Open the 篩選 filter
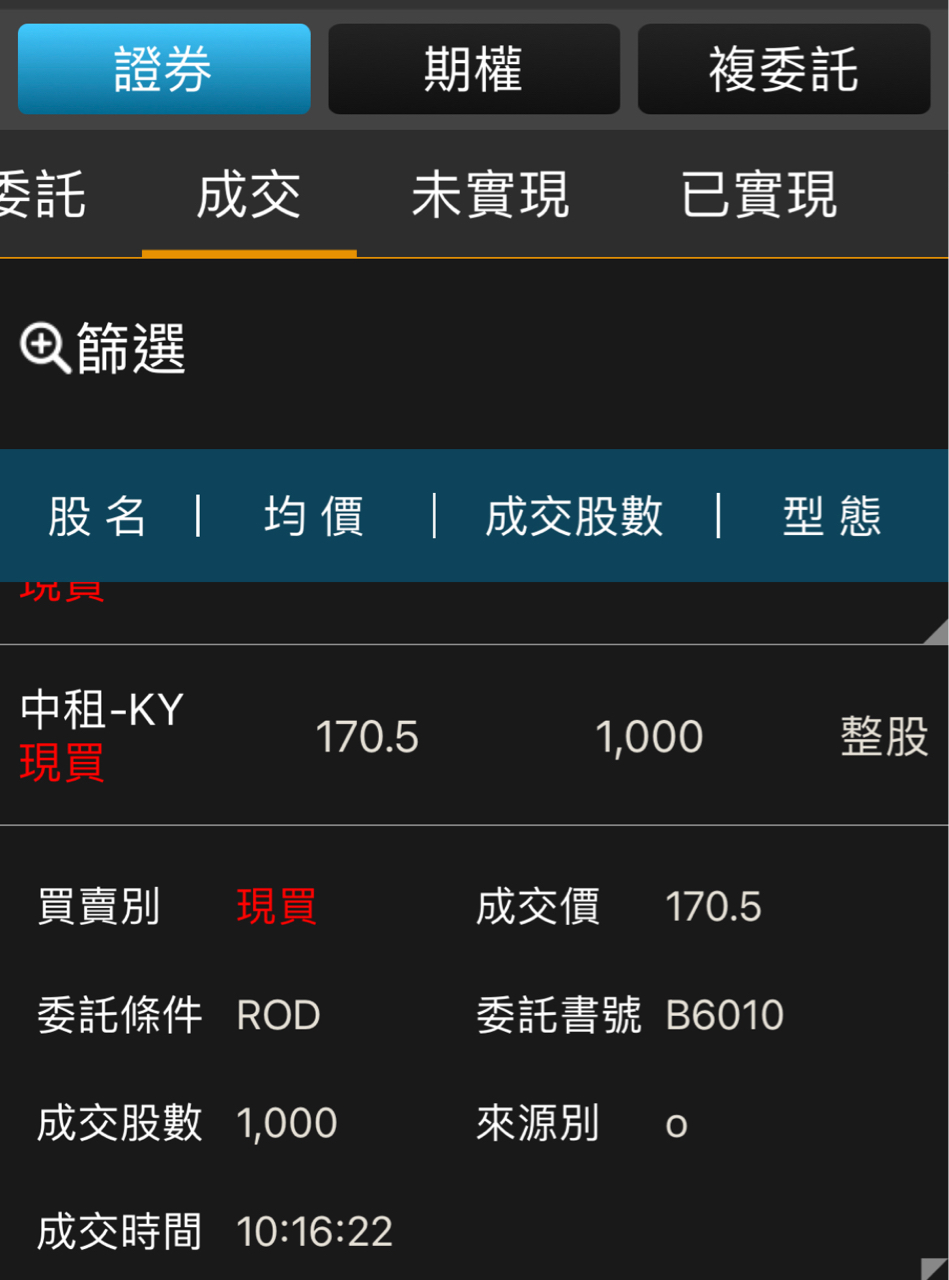This screenshot has height=1280, width=949. pyautogui.click(x=104, y=348)
